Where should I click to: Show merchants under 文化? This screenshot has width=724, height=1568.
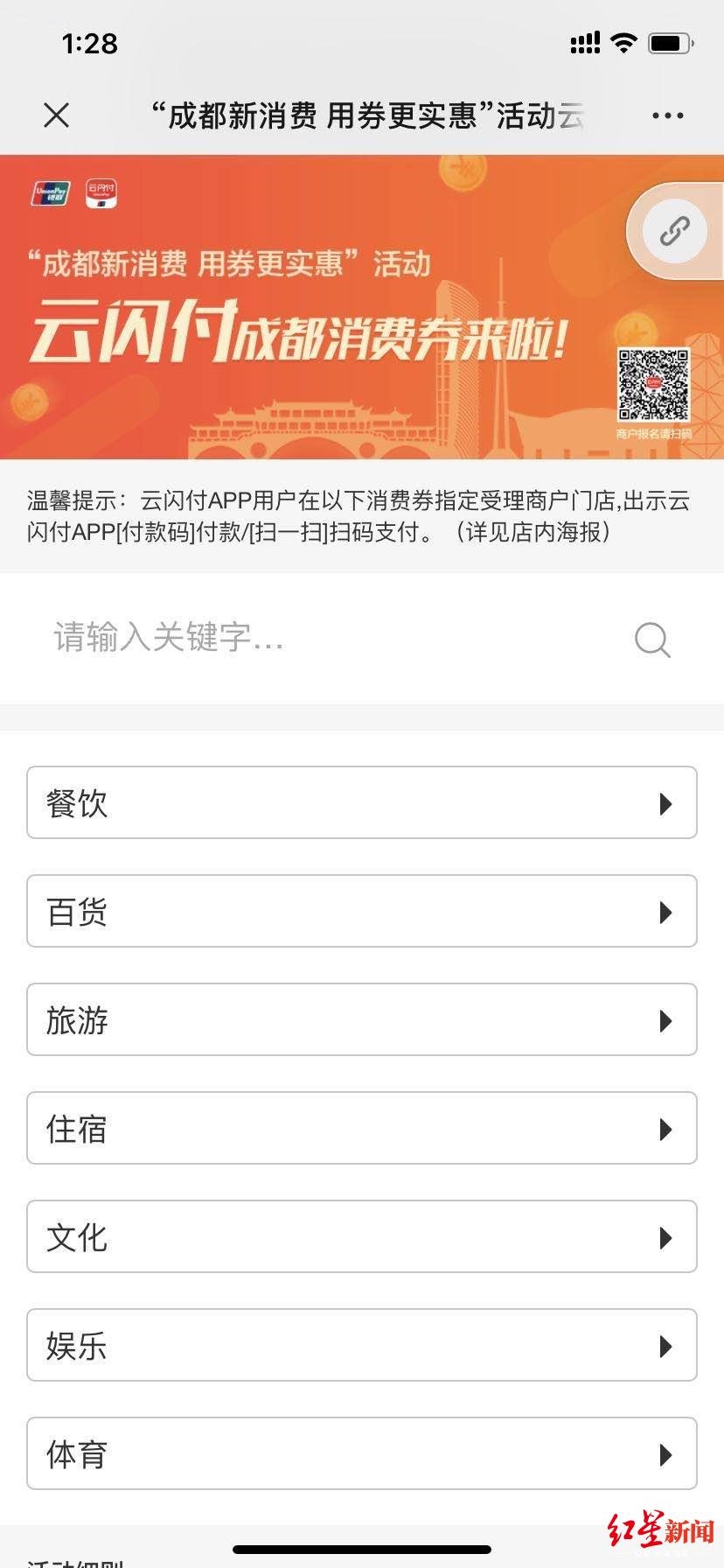tap(362, 1236)
